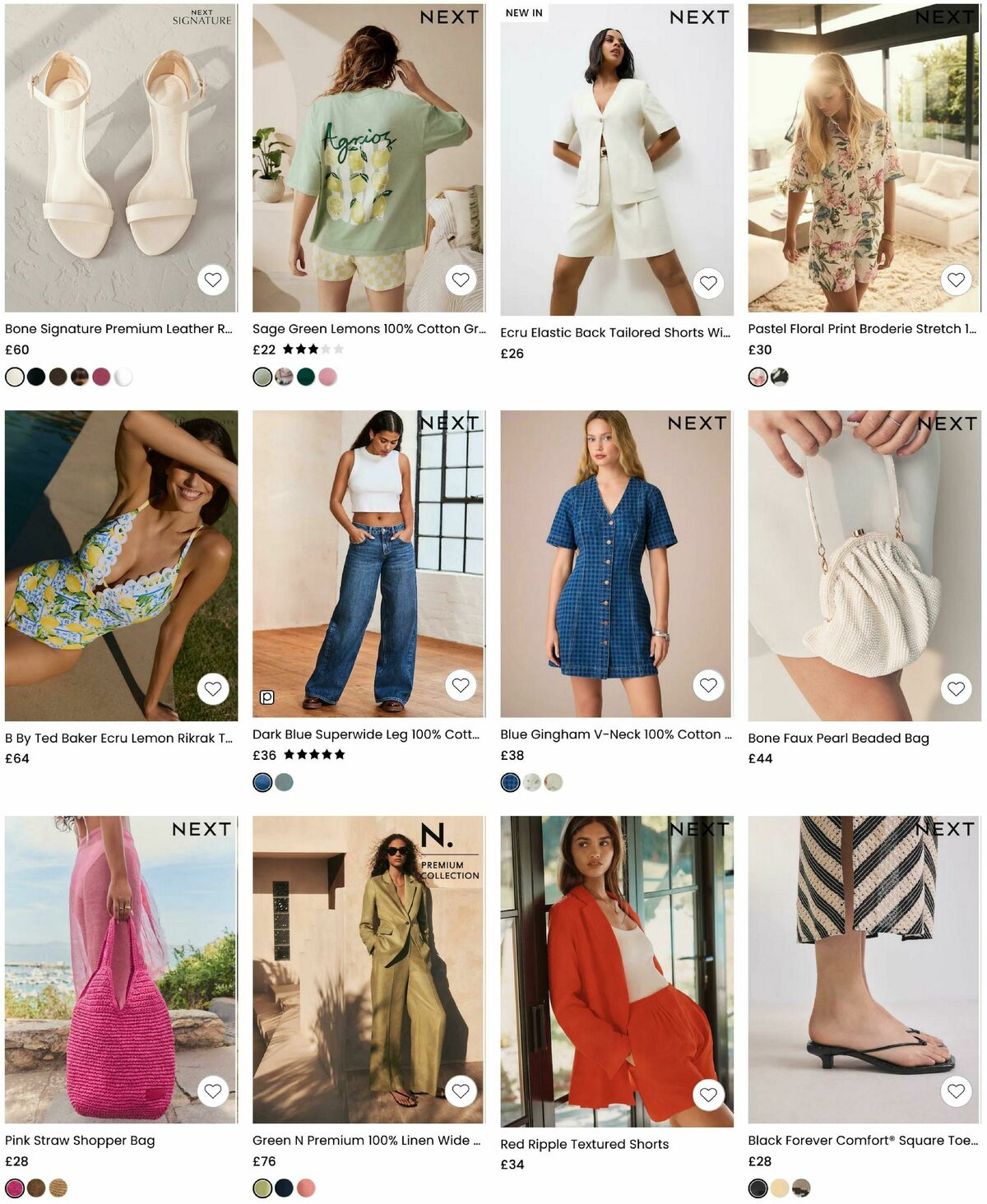Click the wishlist heart on the Sage Green Lemons tee
987x1204 pixels.
tap(460, 281)
